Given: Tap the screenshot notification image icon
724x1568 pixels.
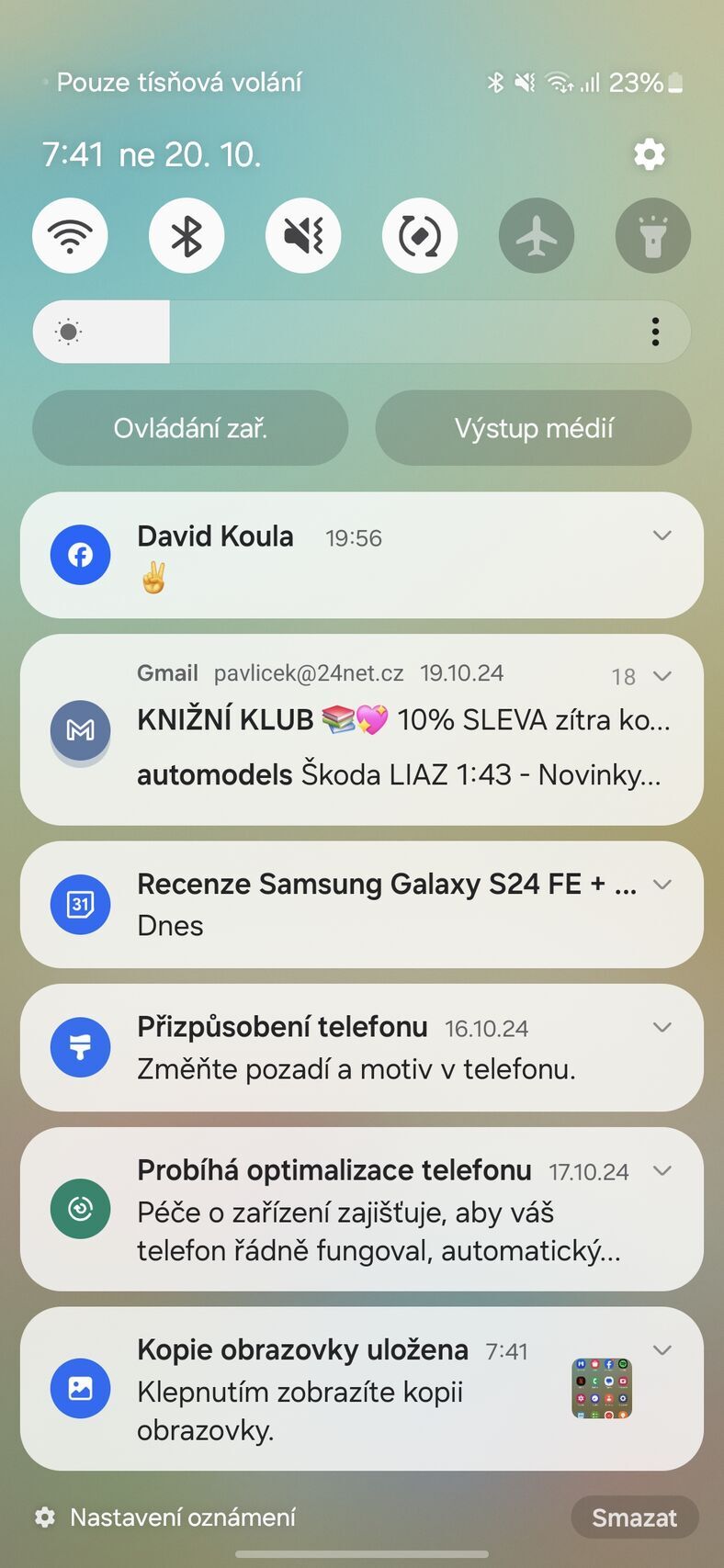Looking at the screenshot, I should (81, 1390).
